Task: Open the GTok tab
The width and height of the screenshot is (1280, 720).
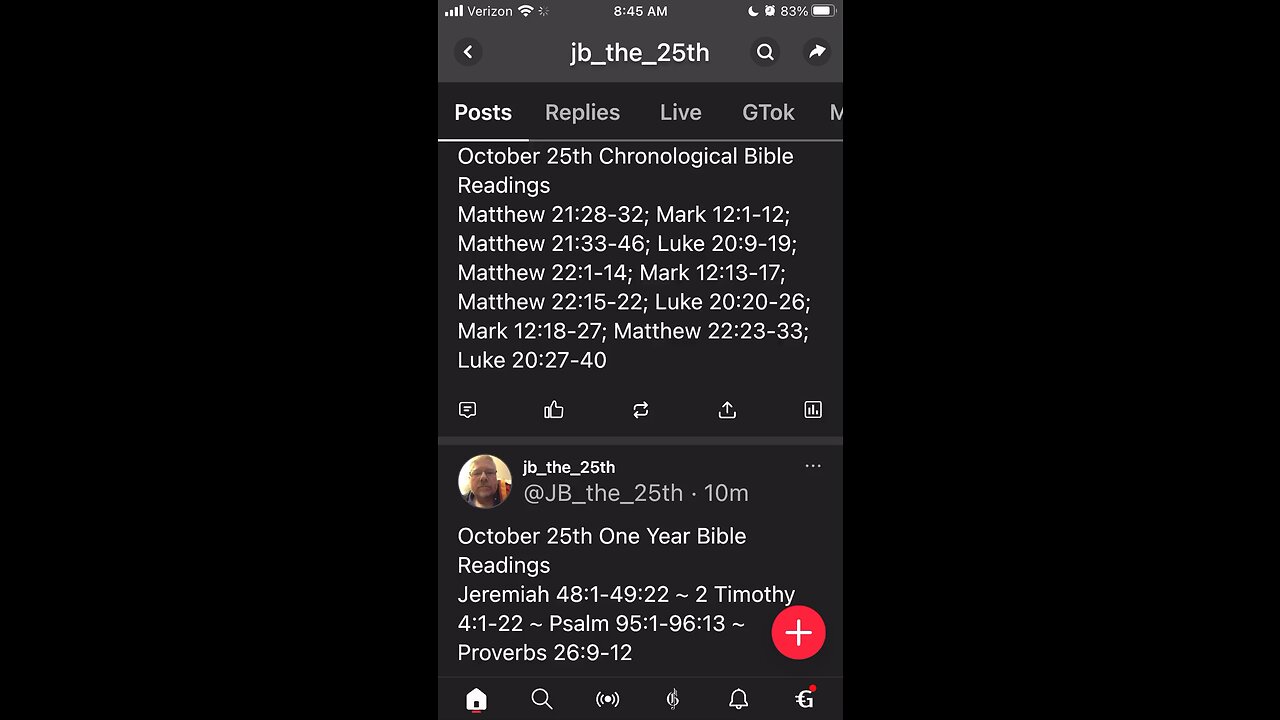Action: [x=768, y=112]
